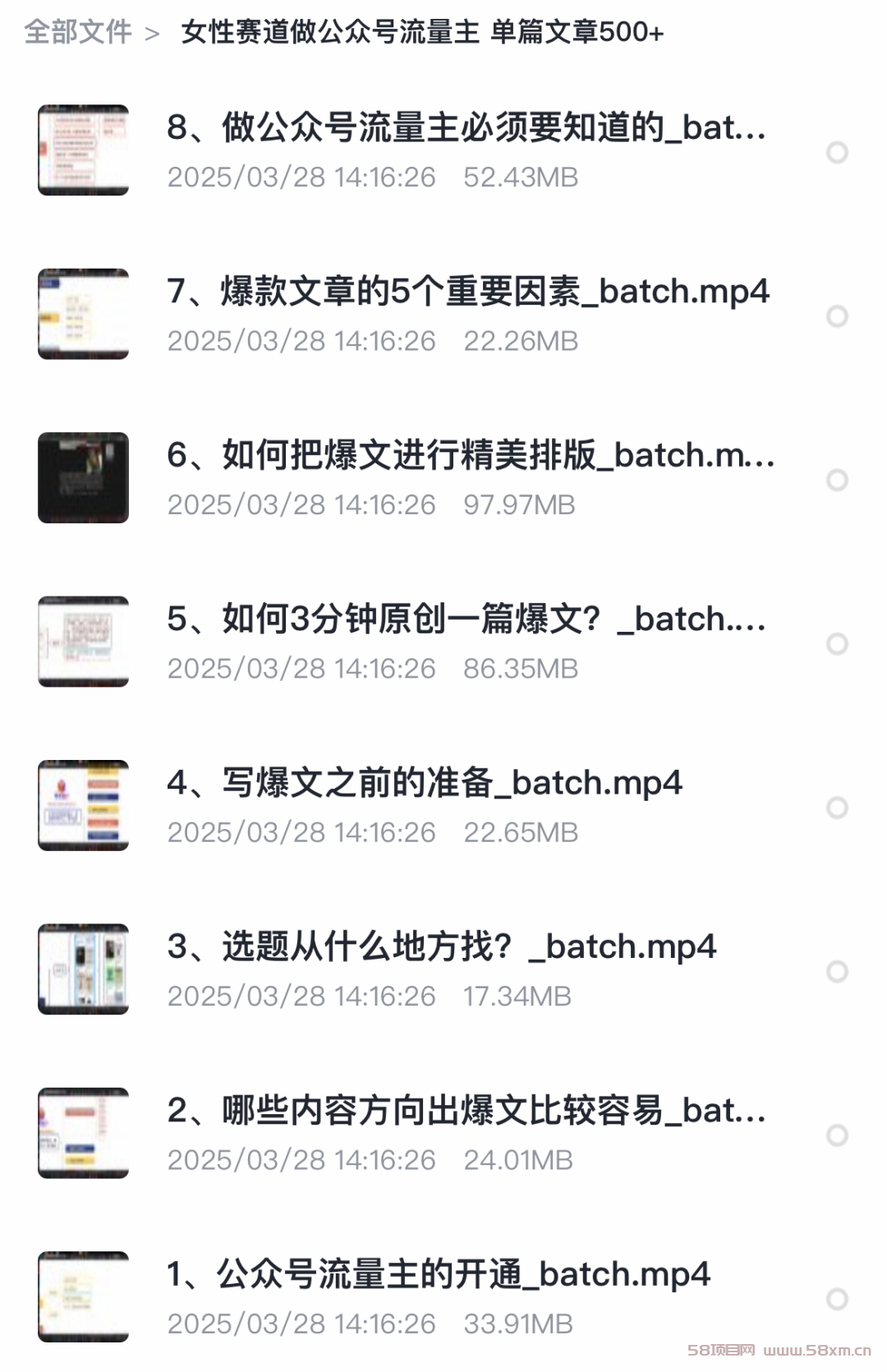Open video 7、爆款文章的5个重要因素
Viewport: 887px width, 1372px height.
tap(467, 292)
